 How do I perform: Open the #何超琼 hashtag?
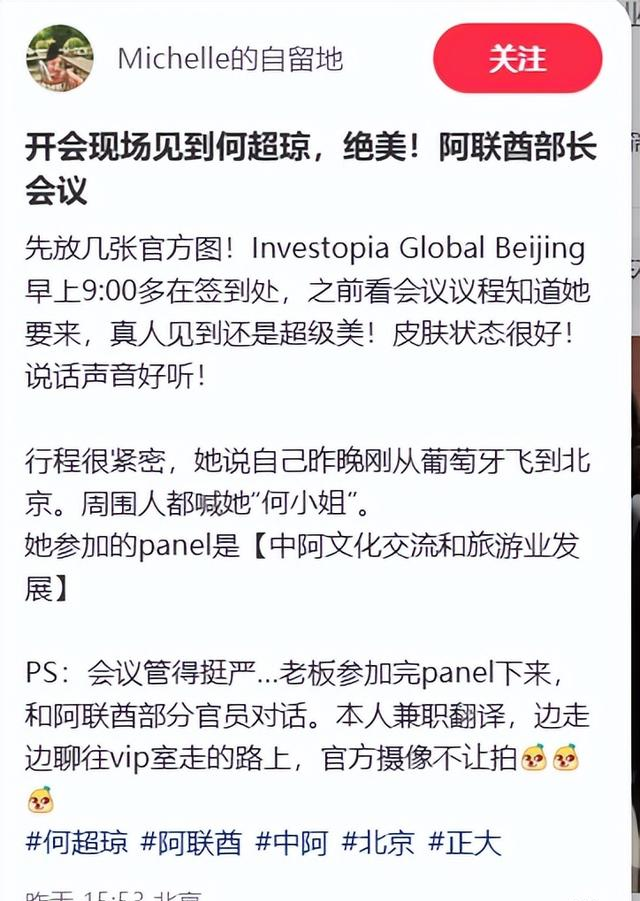[x=77, y=843]
